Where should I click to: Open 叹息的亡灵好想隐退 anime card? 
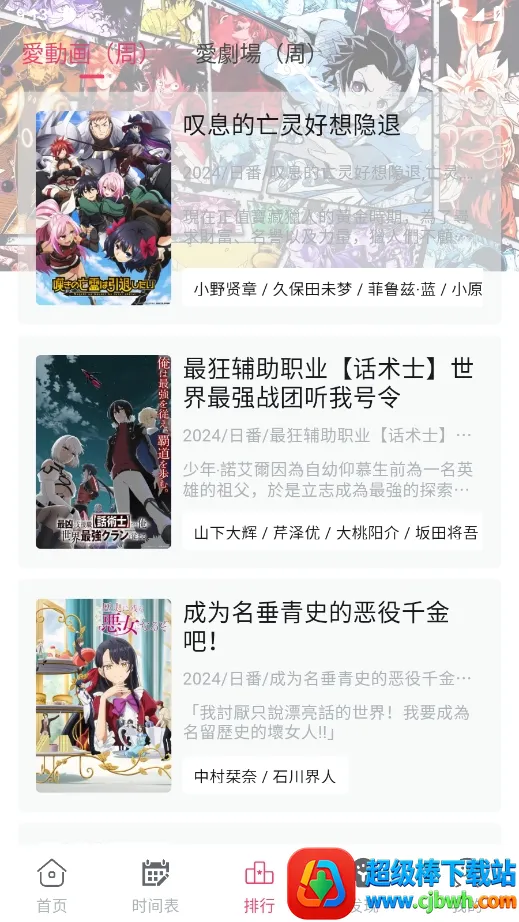point(259,208)
